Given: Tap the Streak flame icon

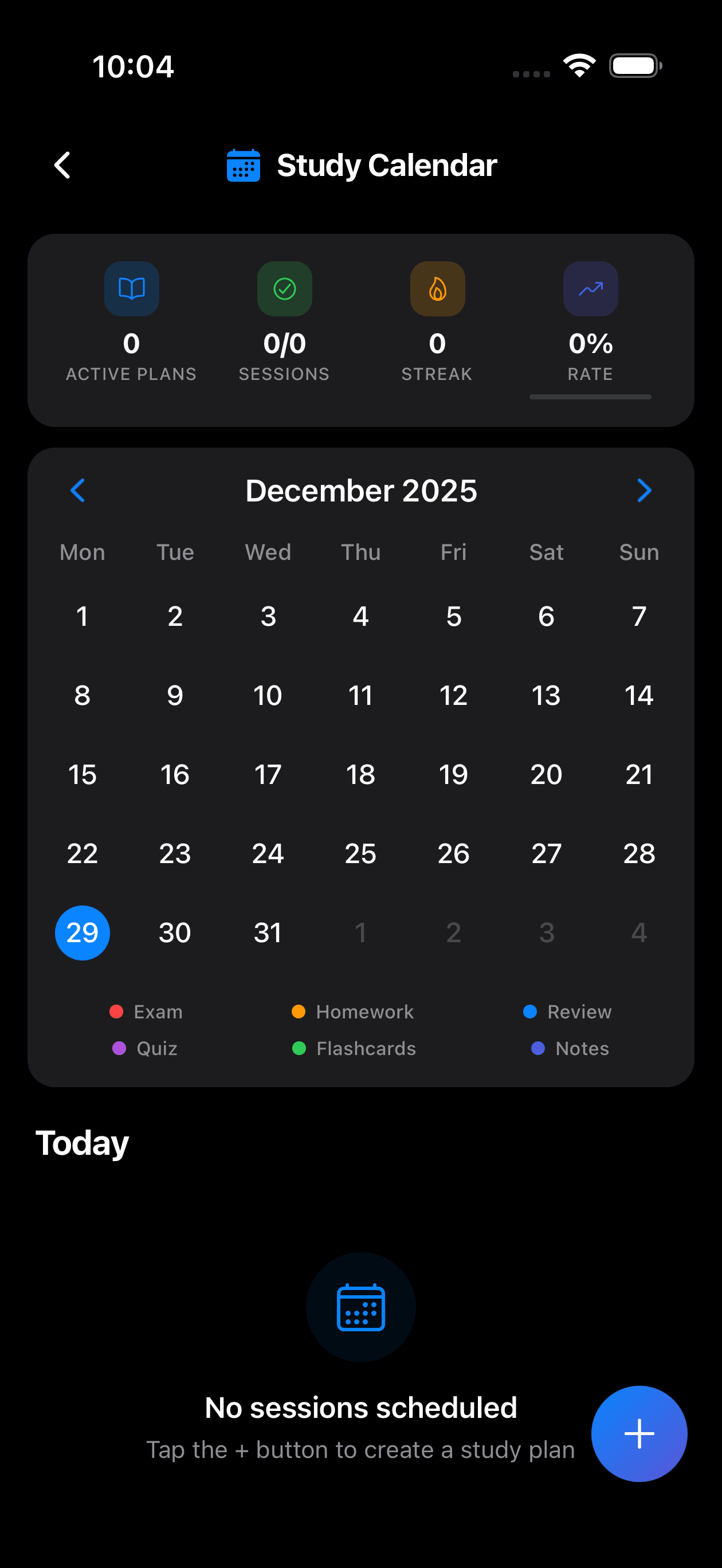Looking at the screenshot, I should (437, 288).
